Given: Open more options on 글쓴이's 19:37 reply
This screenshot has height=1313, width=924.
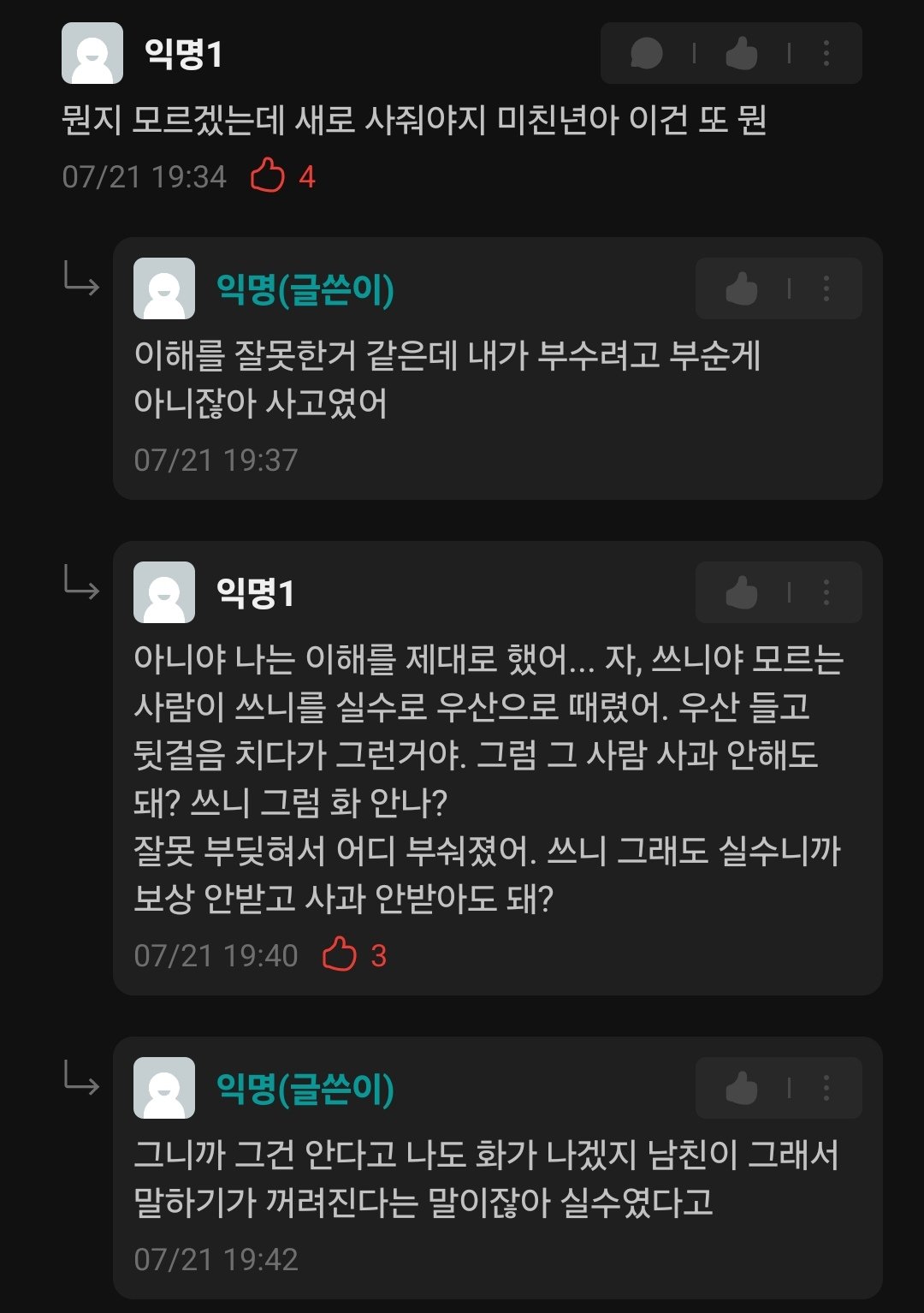Looking at the screenshot, I should [826, 288].
